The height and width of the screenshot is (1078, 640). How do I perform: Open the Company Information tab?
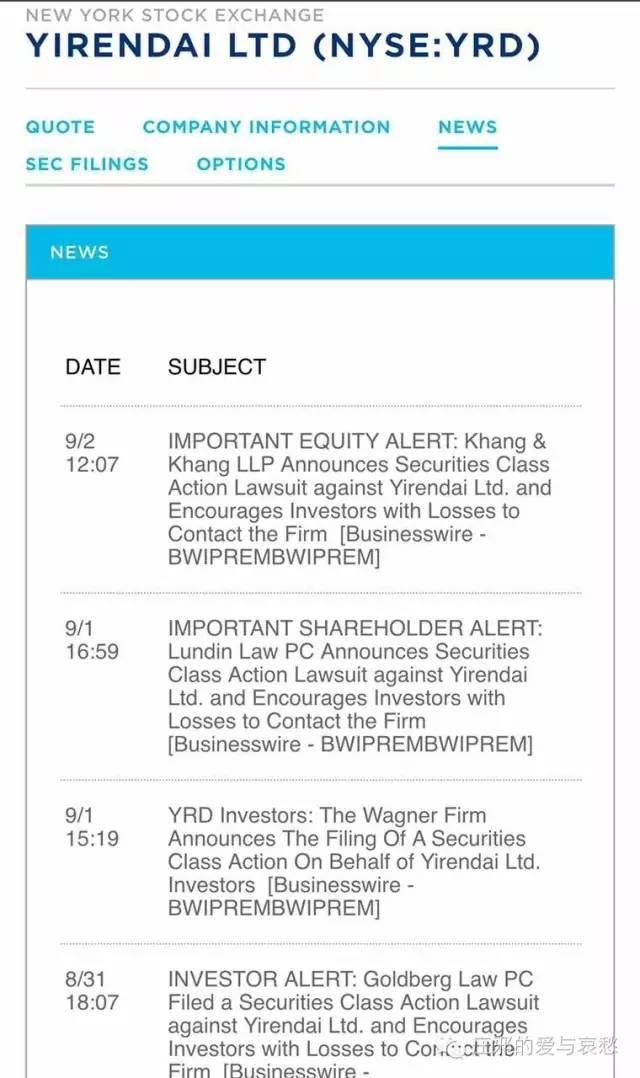[266, 127]
